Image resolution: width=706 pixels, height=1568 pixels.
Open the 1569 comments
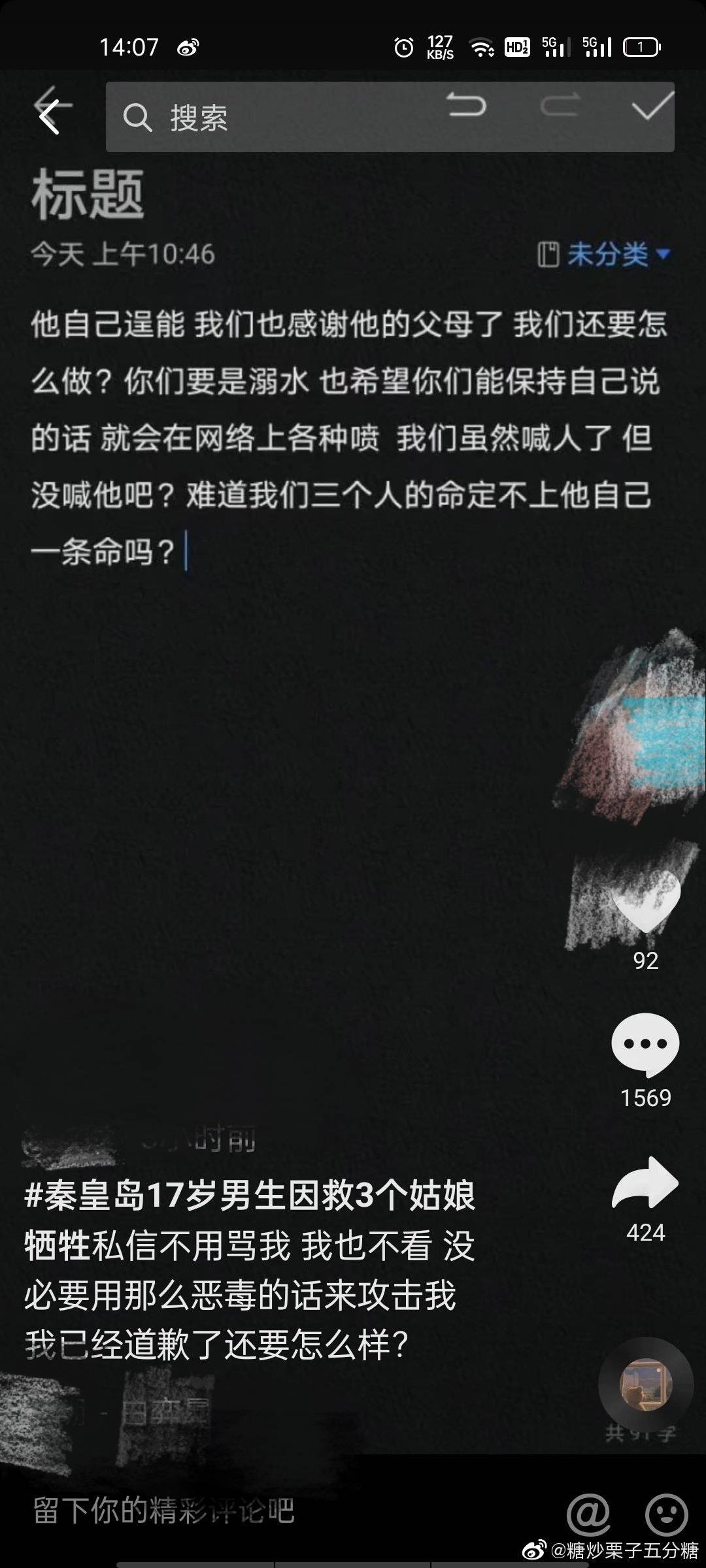pyautogui.click(x=645, y=1043)
